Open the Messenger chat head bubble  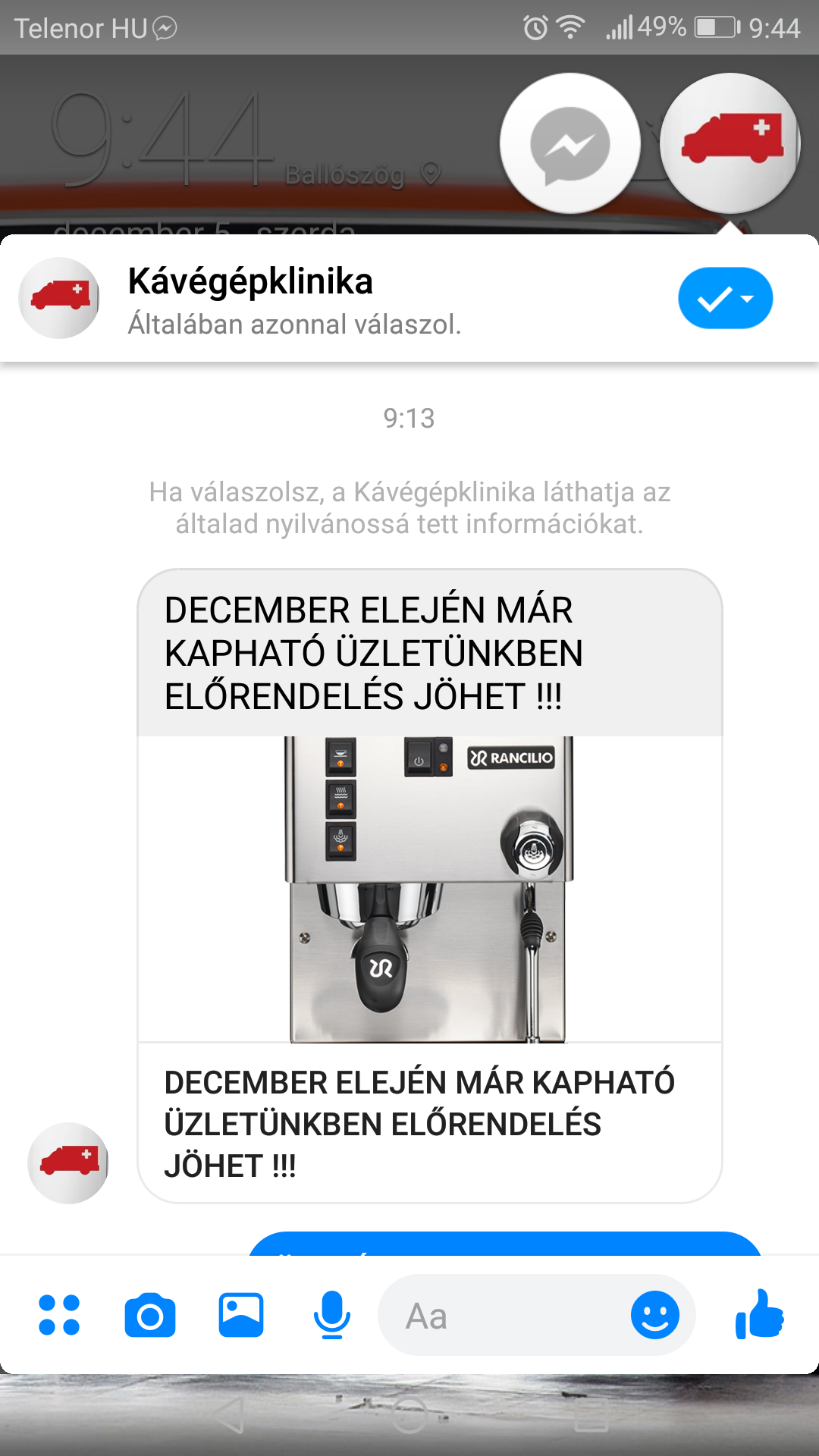click(x=570, y=143)
